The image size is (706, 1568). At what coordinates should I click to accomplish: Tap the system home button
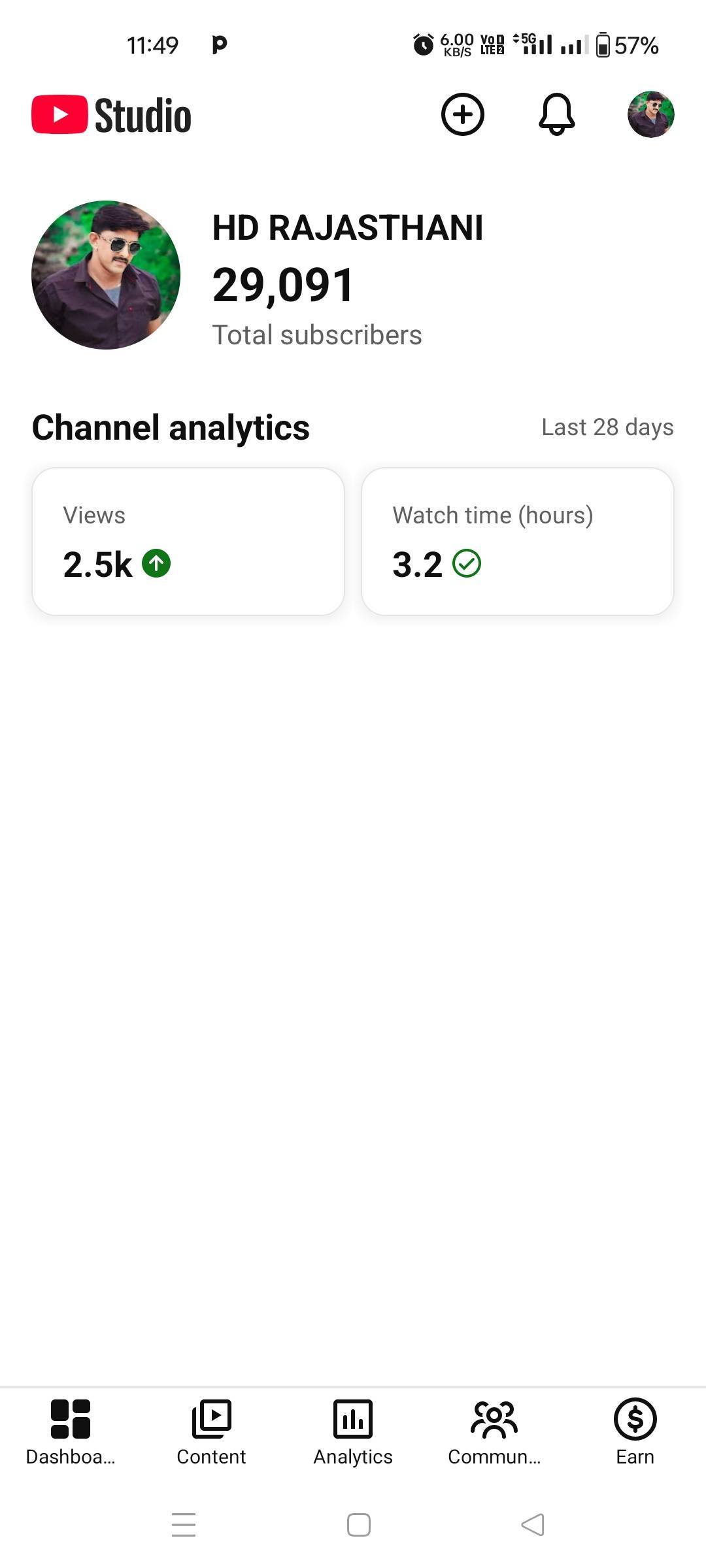tap(358, 1525)
